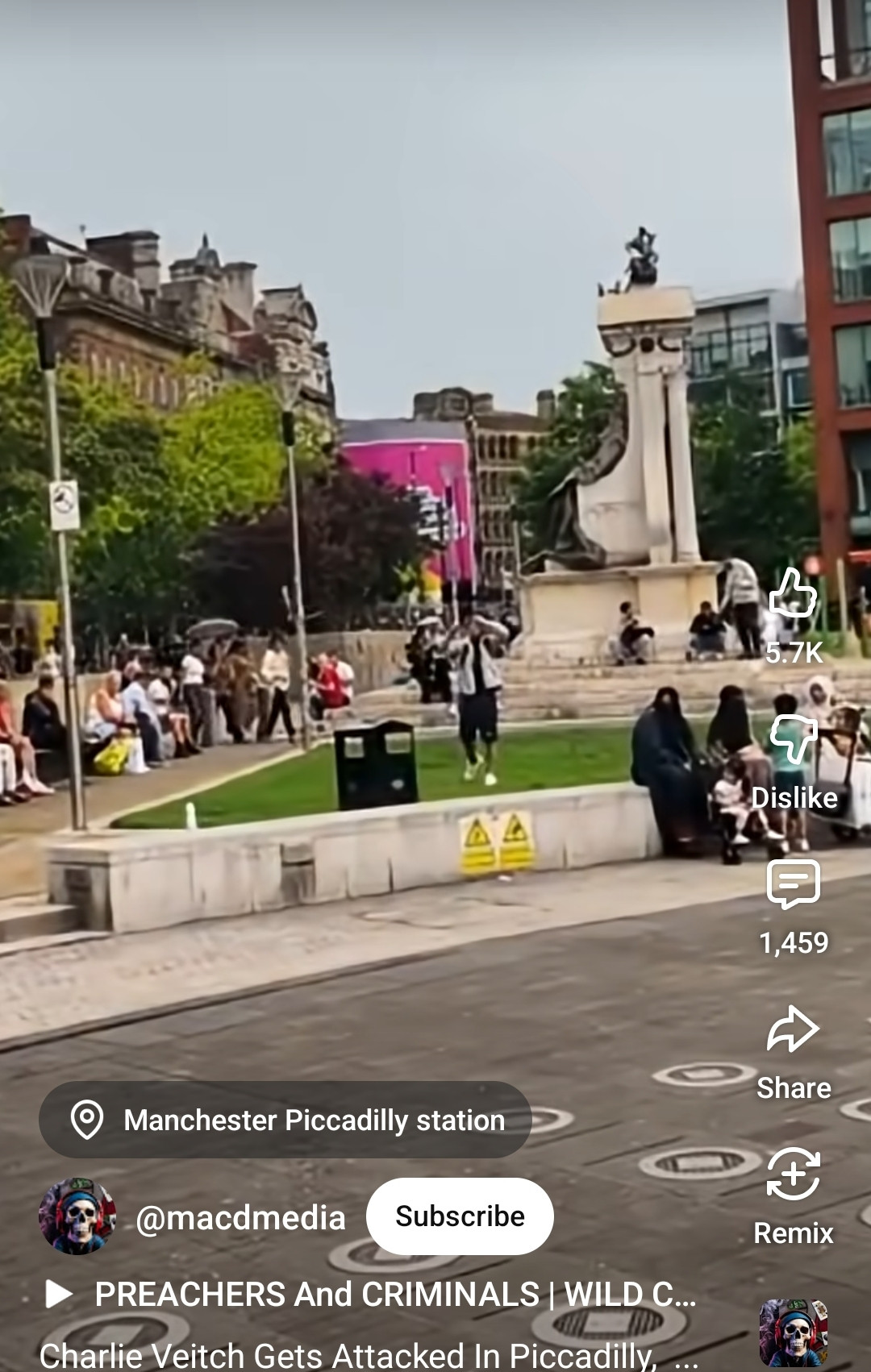871x1372 pixels.
Task: Like this Short video
Action: click(x=793, y=594)
